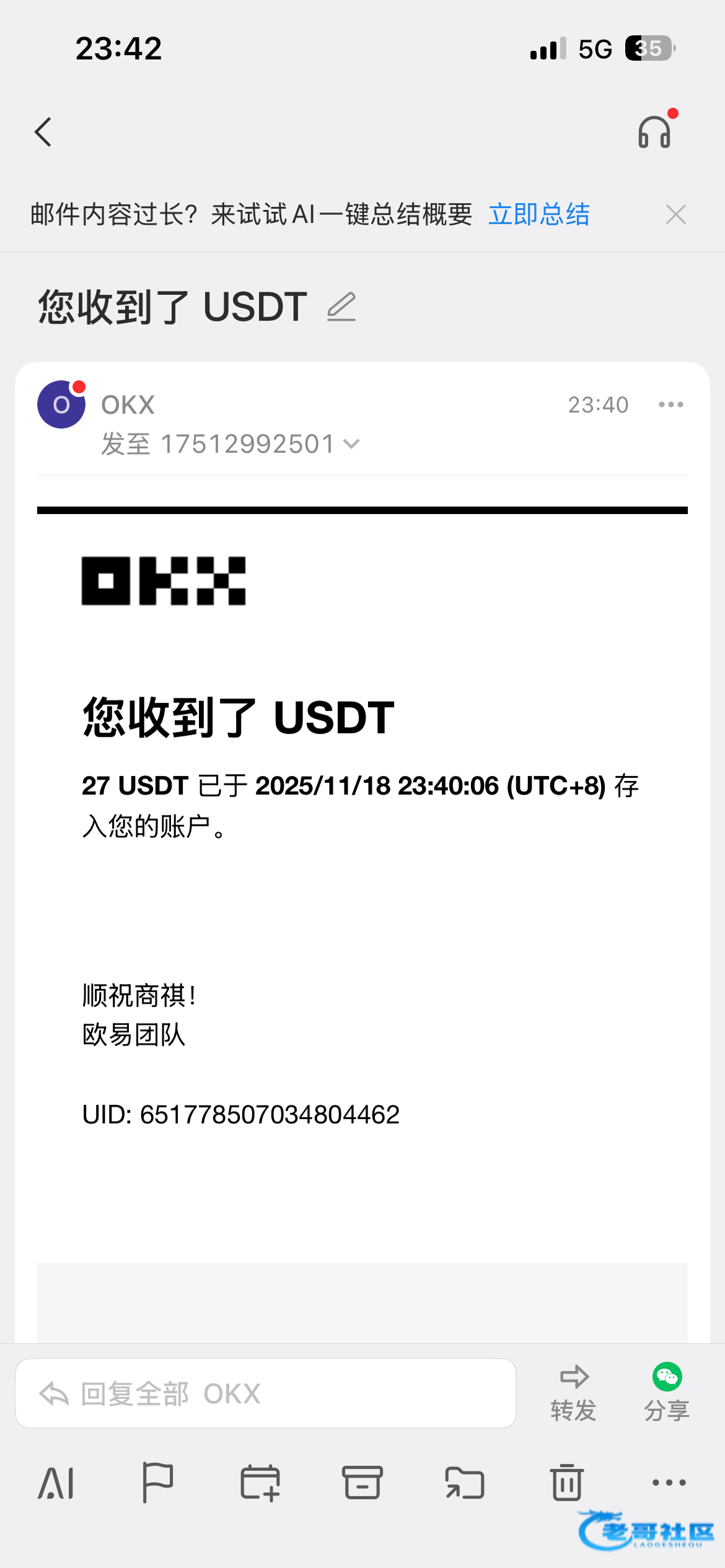The height and width of the screenshot is (1568, 725).
Task: Open more actions in the bottom toolbar
Action: pos(669,1483)
